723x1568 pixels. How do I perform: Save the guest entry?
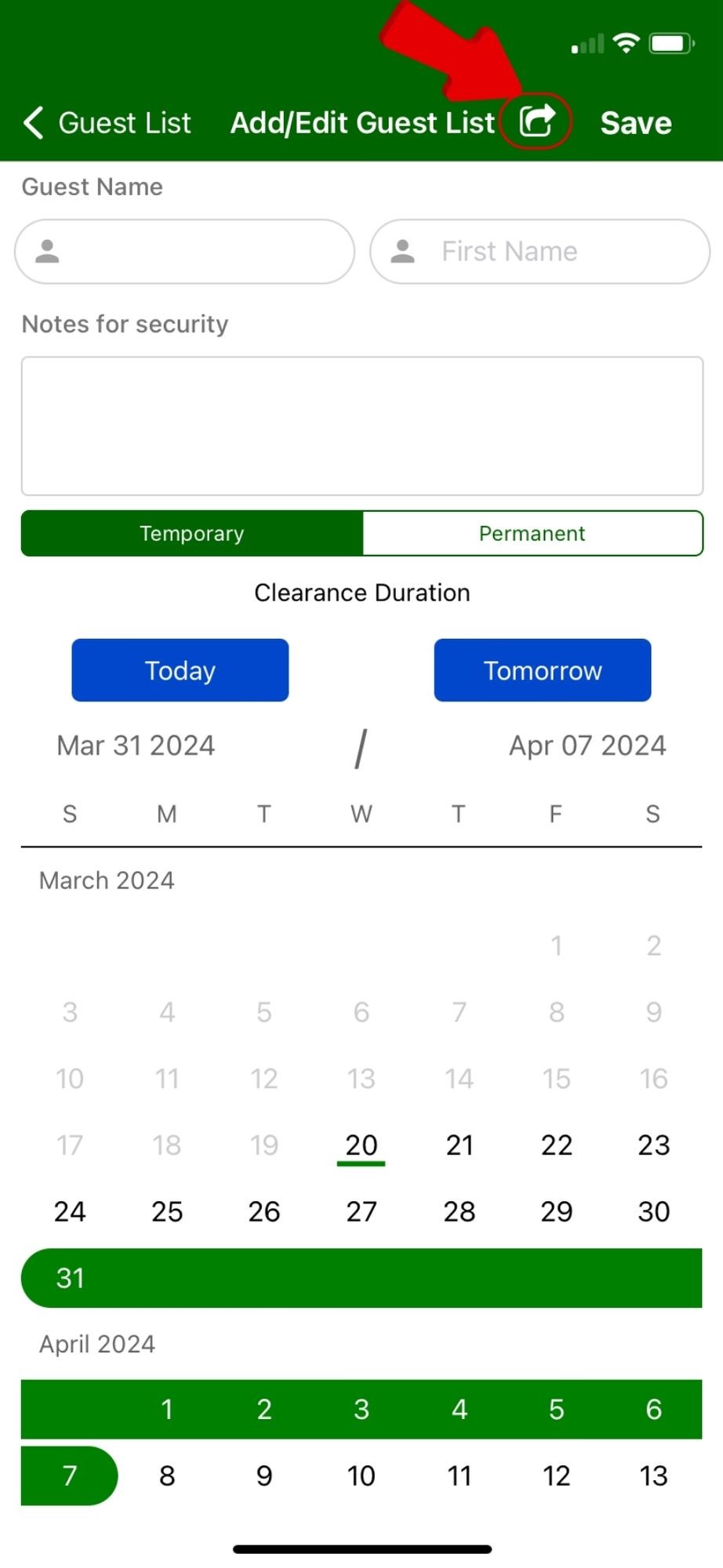635,123
